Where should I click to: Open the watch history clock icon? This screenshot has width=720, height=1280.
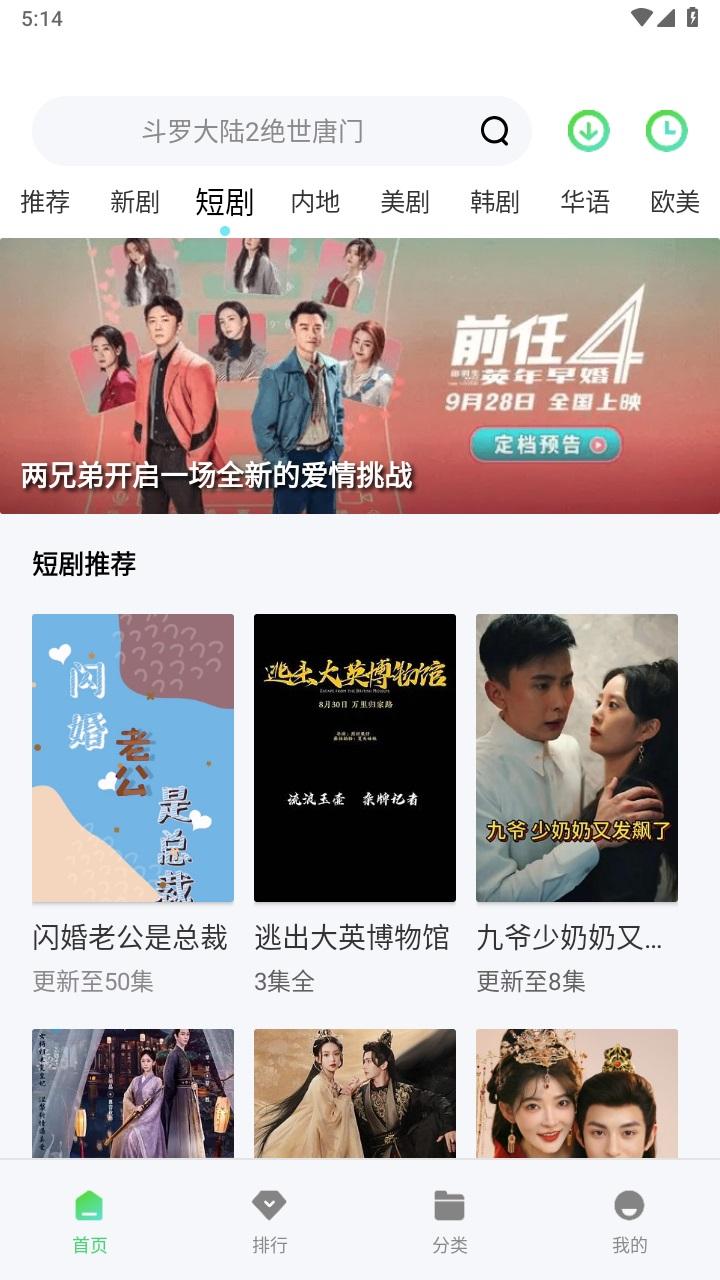click(666, 131)
